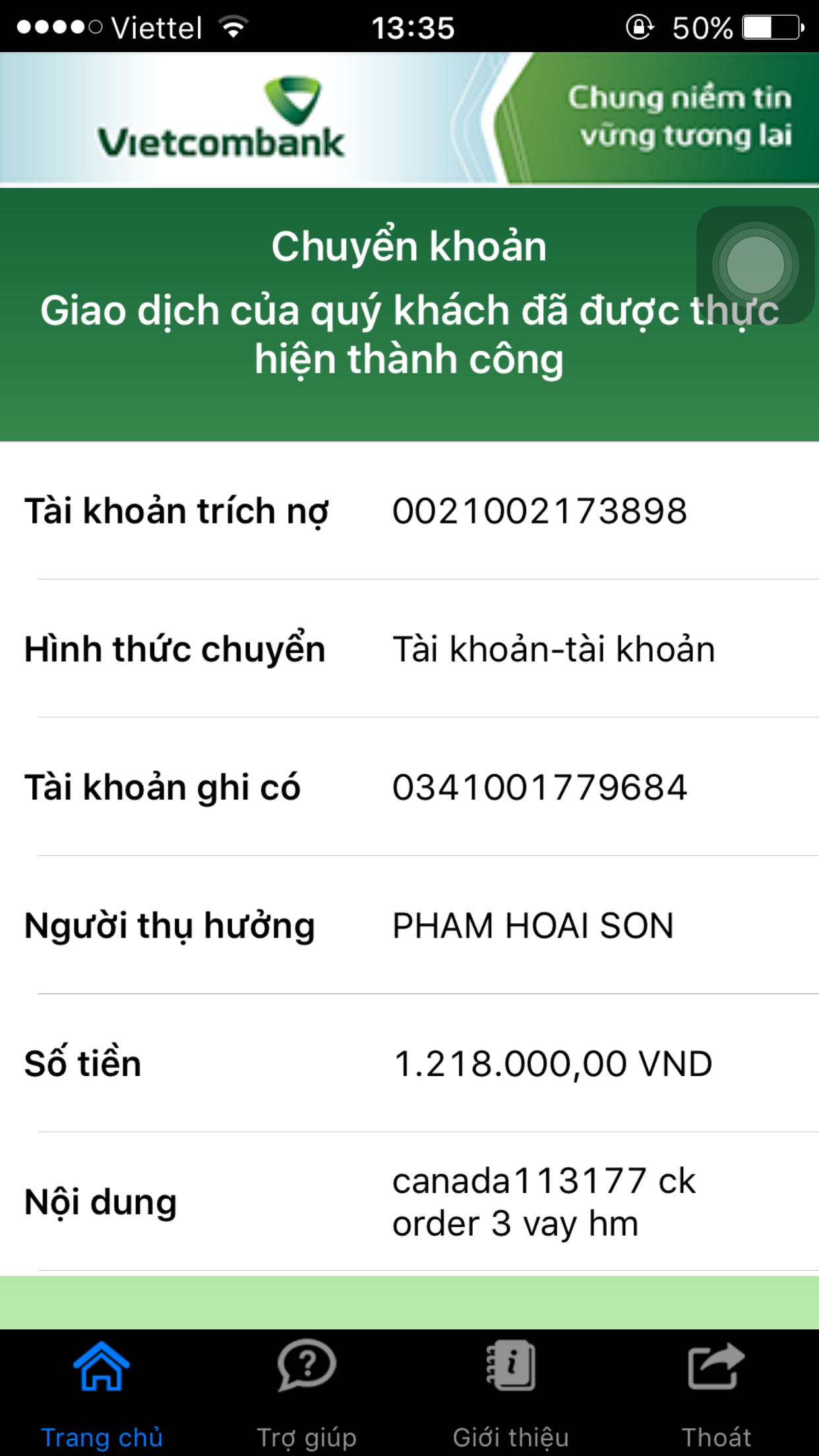Tap Thoát to log out
Image resolution: width=819 pixels, height=1456 pixels.
point(717,1393)
